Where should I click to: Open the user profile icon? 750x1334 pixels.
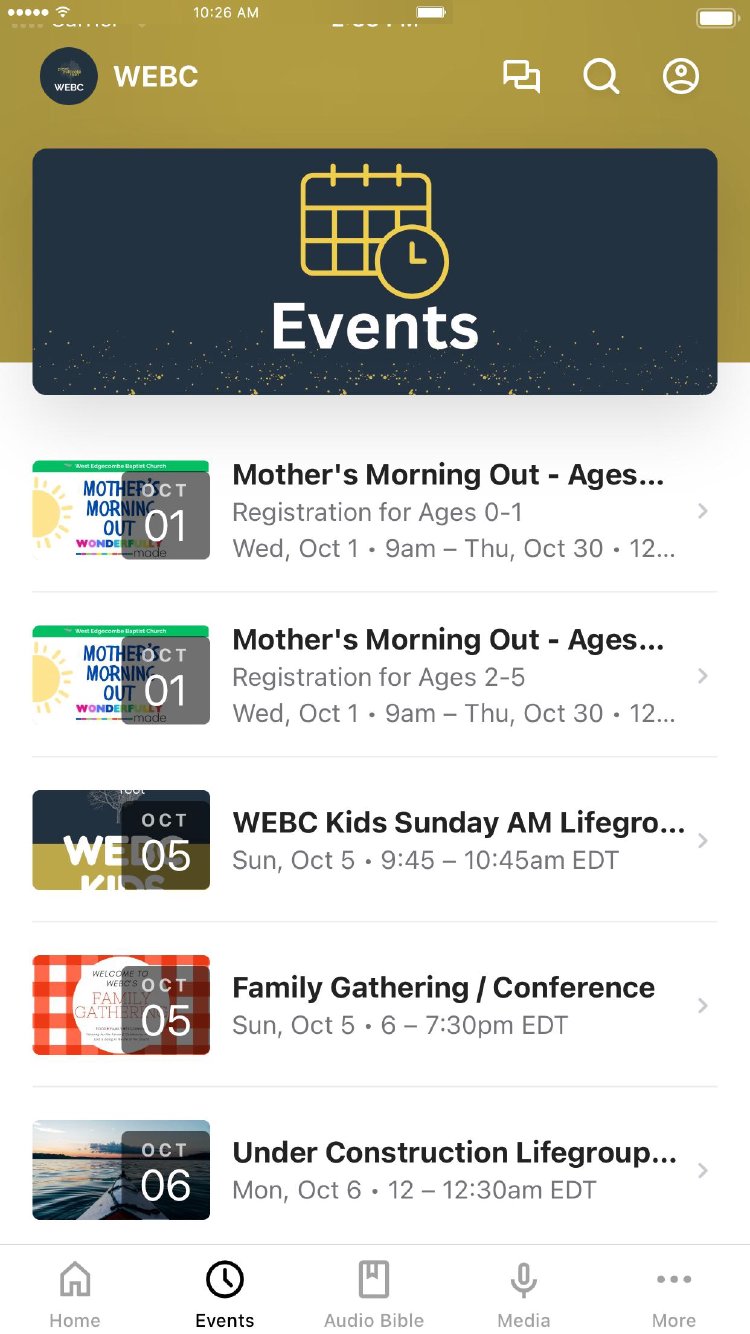pos(681,77)
